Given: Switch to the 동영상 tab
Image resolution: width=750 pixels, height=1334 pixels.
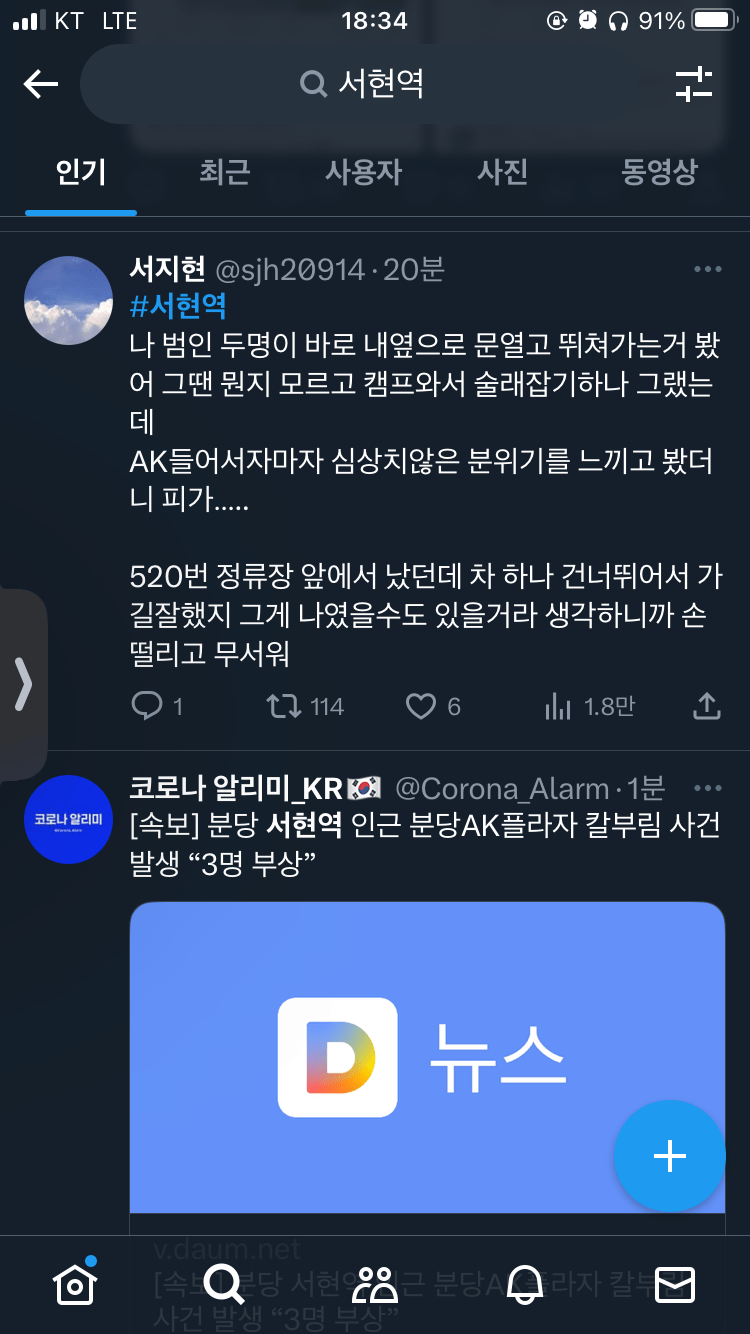Looking at the screenshot, I should pyautogui.click(x=659, y=172).
